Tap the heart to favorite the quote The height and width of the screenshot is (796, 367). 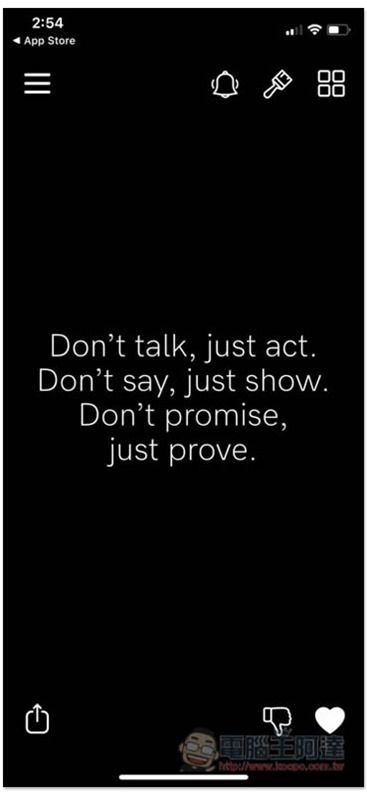[329, 720]
